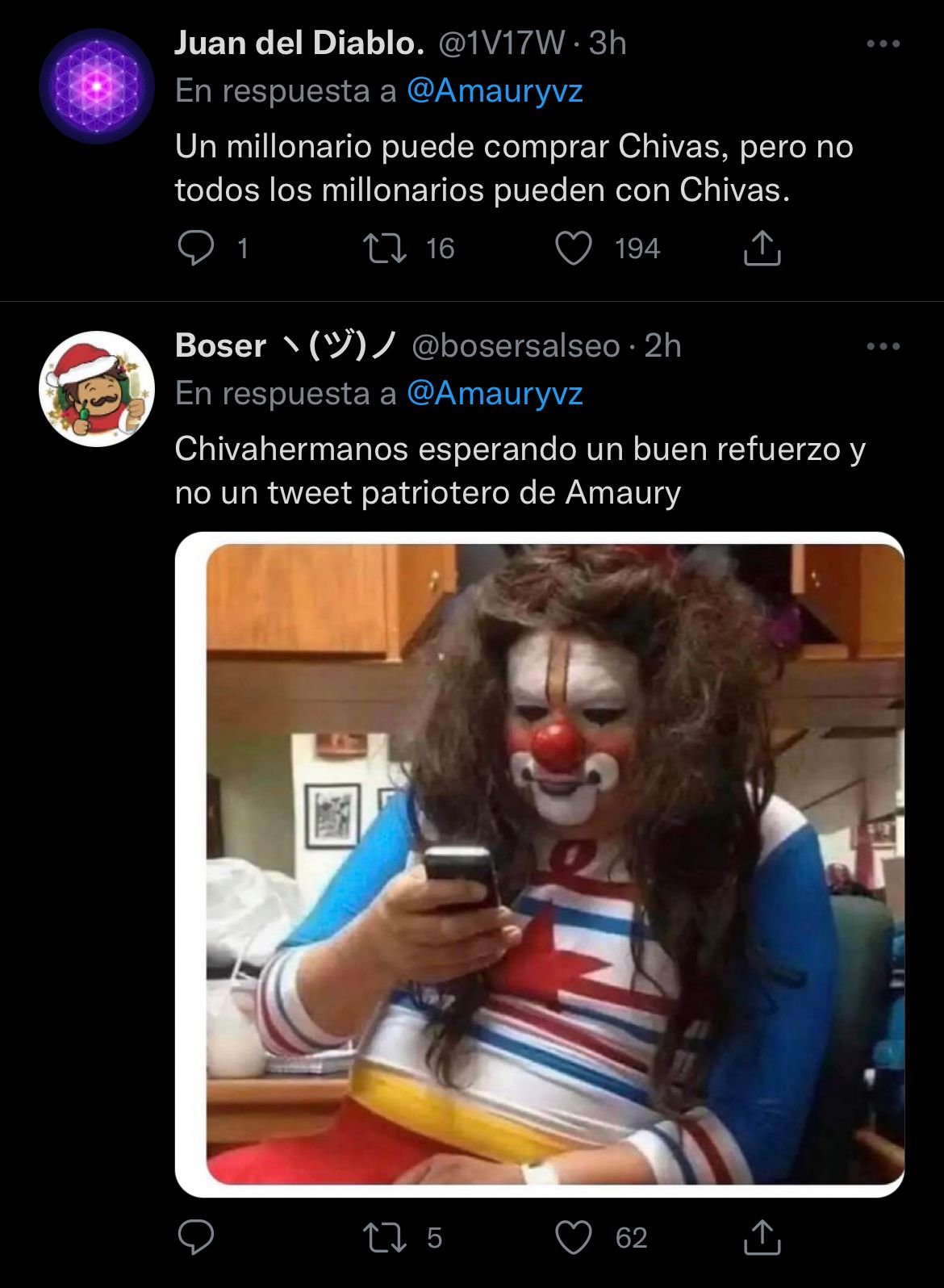Viewport: 944px width, 1288px height.
Task: Open the clown image in Boser's tweet
Action: [539, 864]
